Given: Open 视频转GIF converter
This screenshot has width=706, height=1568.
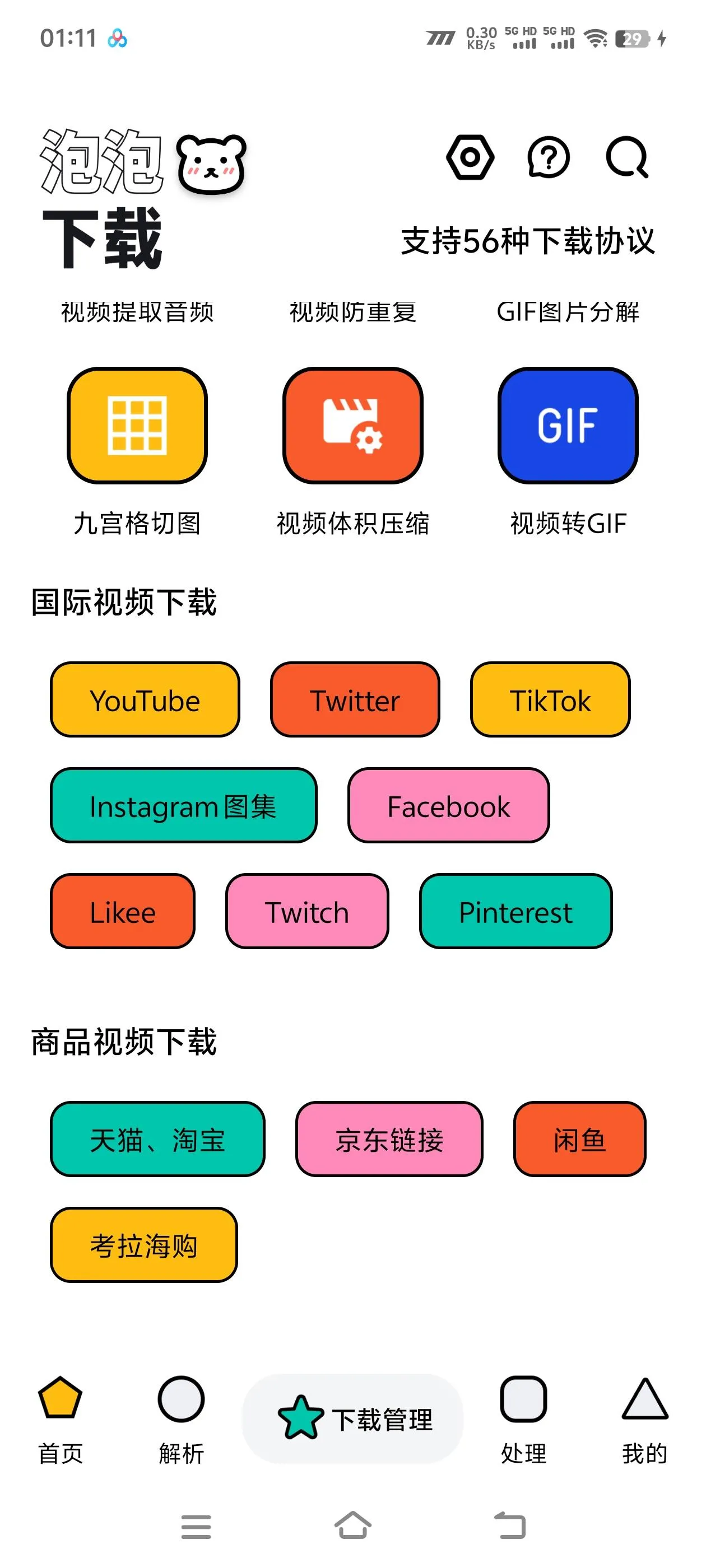Looking at the screenshot, I should point(568,426).
